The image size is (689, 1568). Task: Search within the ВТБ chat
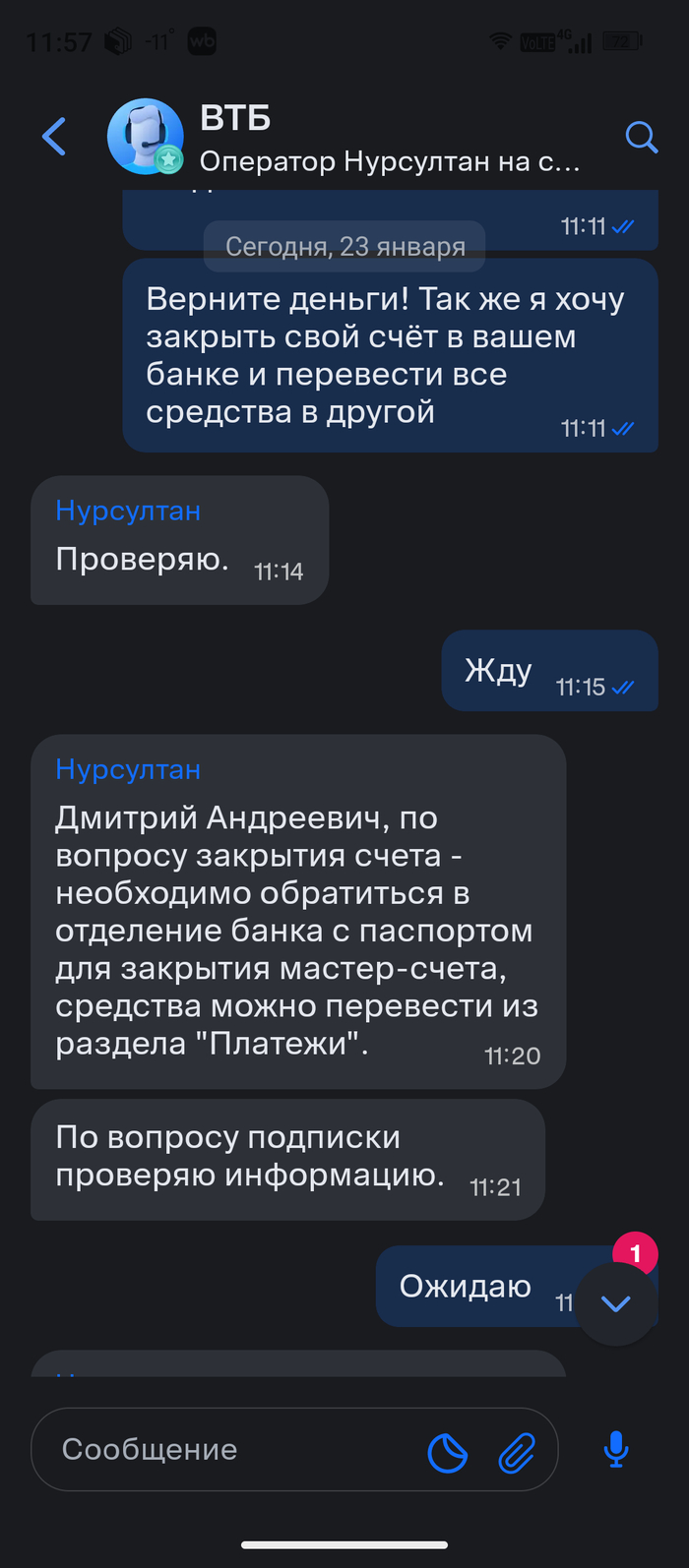click(x=641, y=137)
